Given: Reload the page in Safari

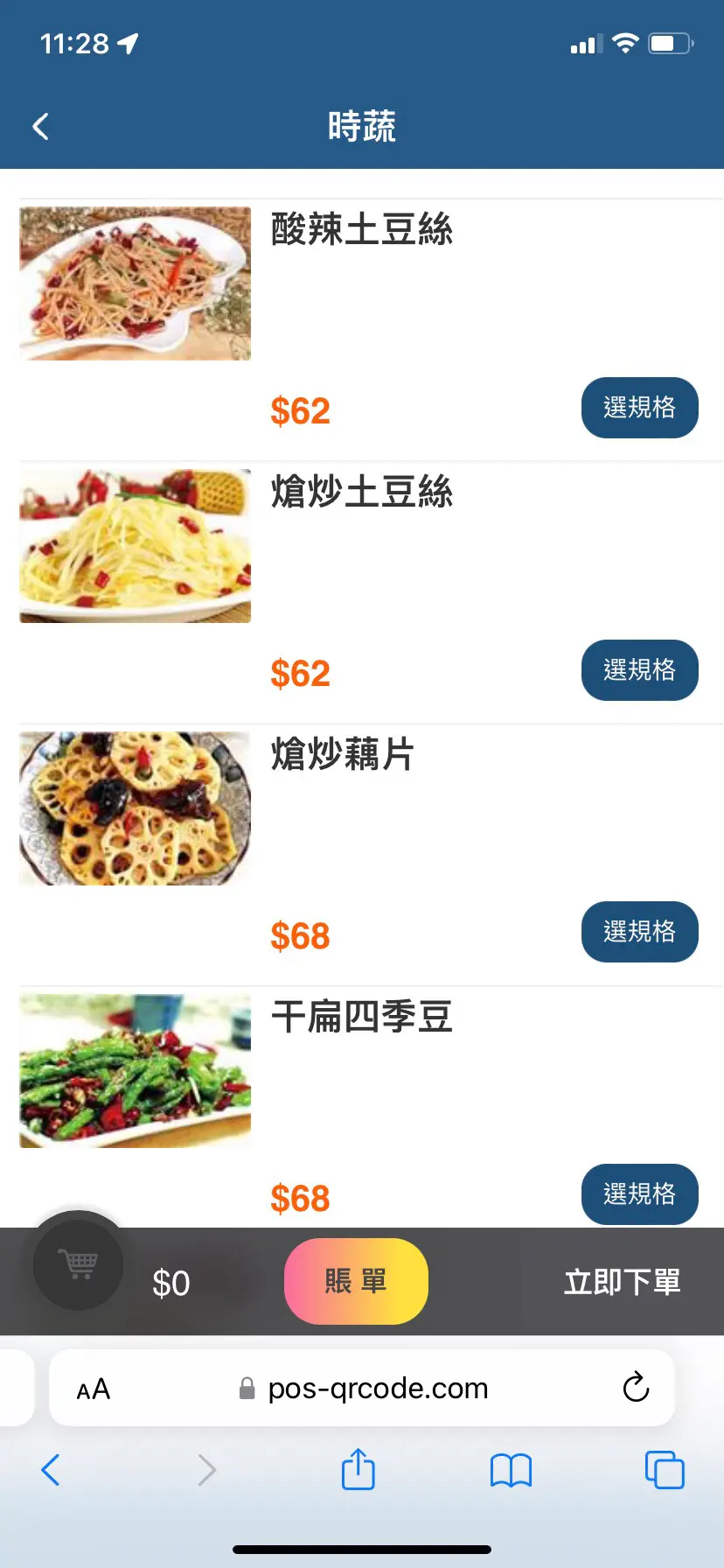Looking at the screenshot, I should pos(636,1388).
